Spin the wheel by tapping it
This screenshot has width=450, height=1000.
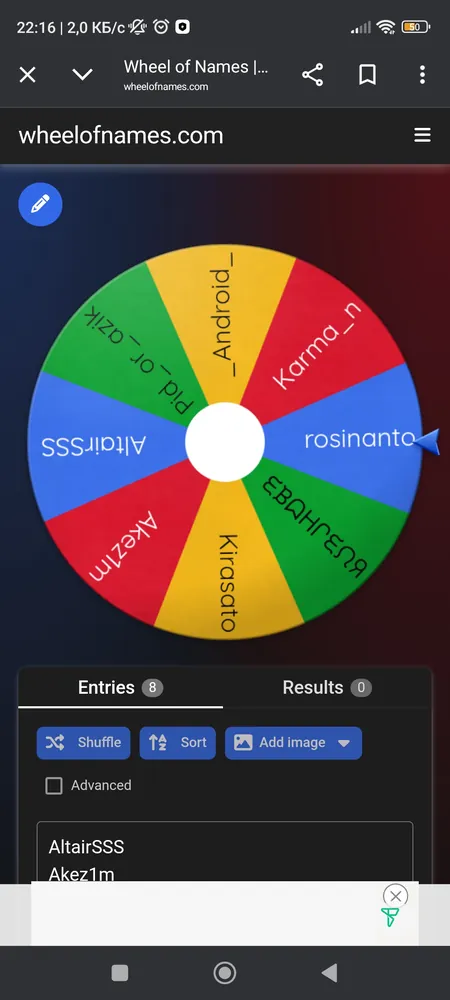(x=225, y=441)
